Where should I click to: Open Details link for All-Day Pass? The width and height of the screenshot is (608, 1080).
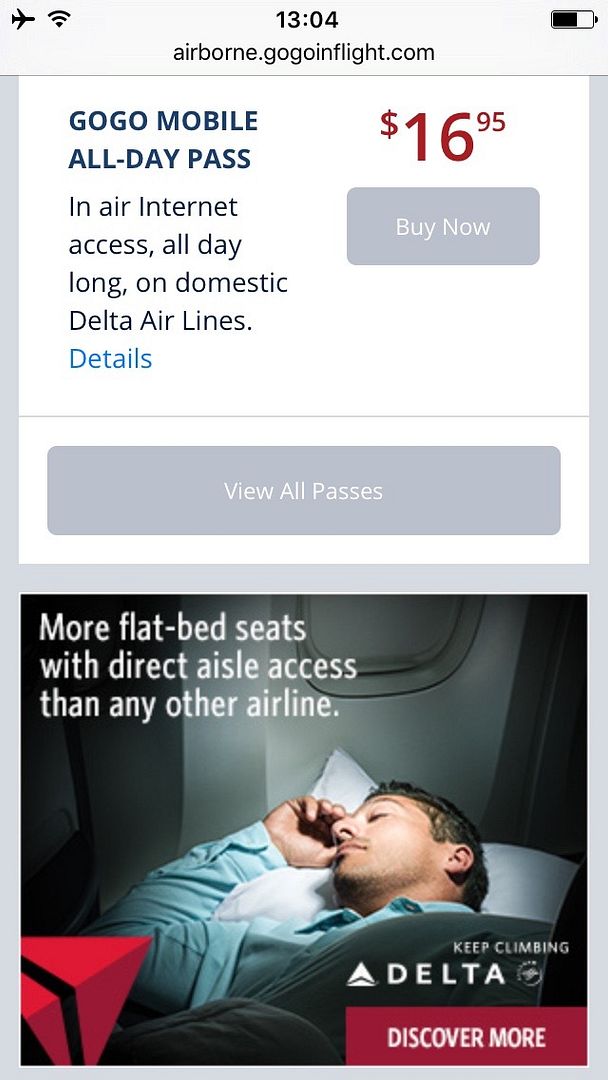click(110, 359)
